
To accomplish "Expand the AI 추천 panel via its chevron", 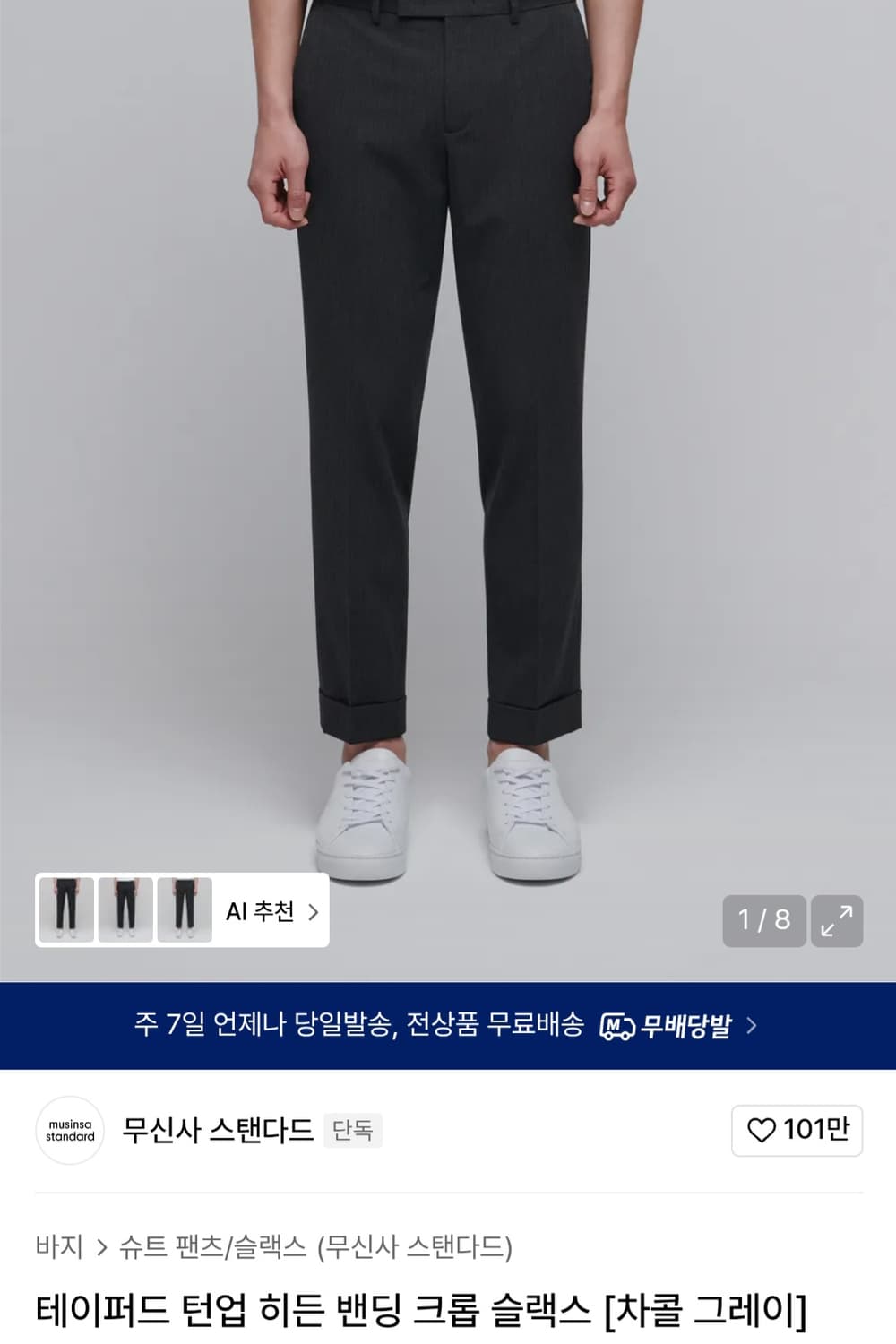I will coord(314,911).
